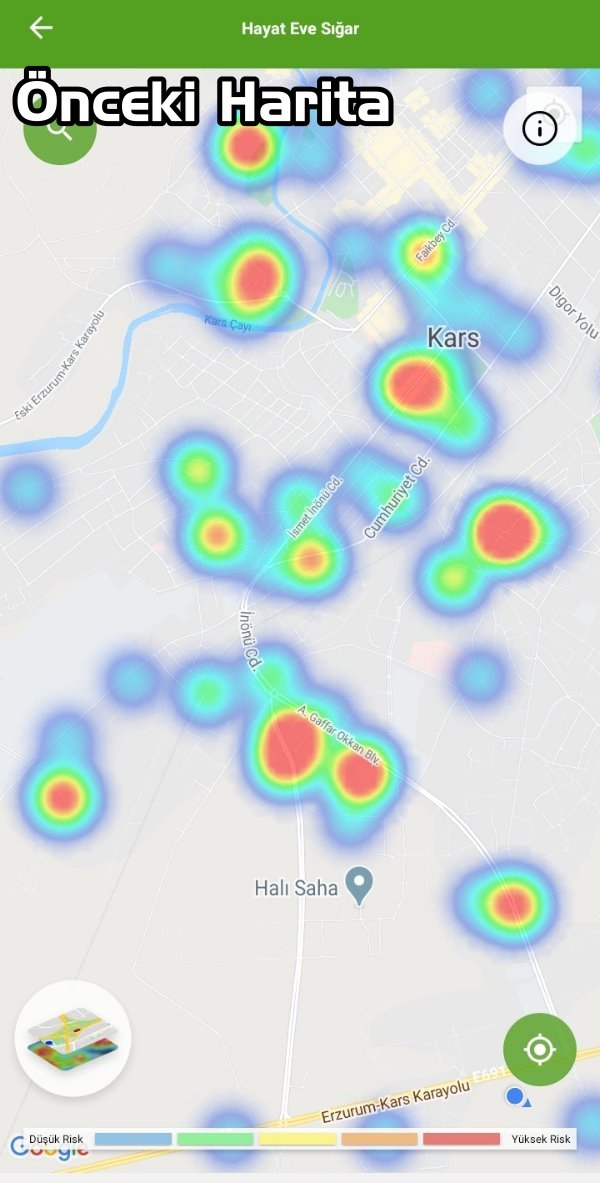This screenshot has height=1183, width=600.
Task: Go back using the top-left arrow
Action: coord(41,28)
